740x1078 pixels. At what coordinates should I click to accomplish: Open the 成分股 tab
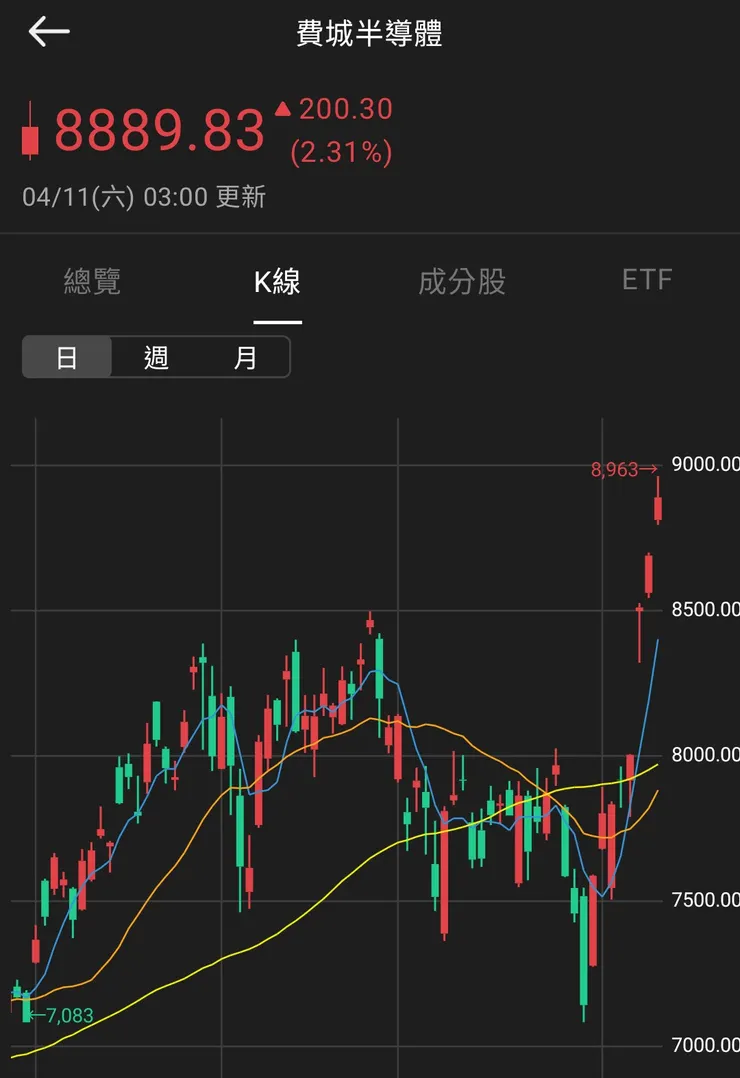[x=462, y=282]
